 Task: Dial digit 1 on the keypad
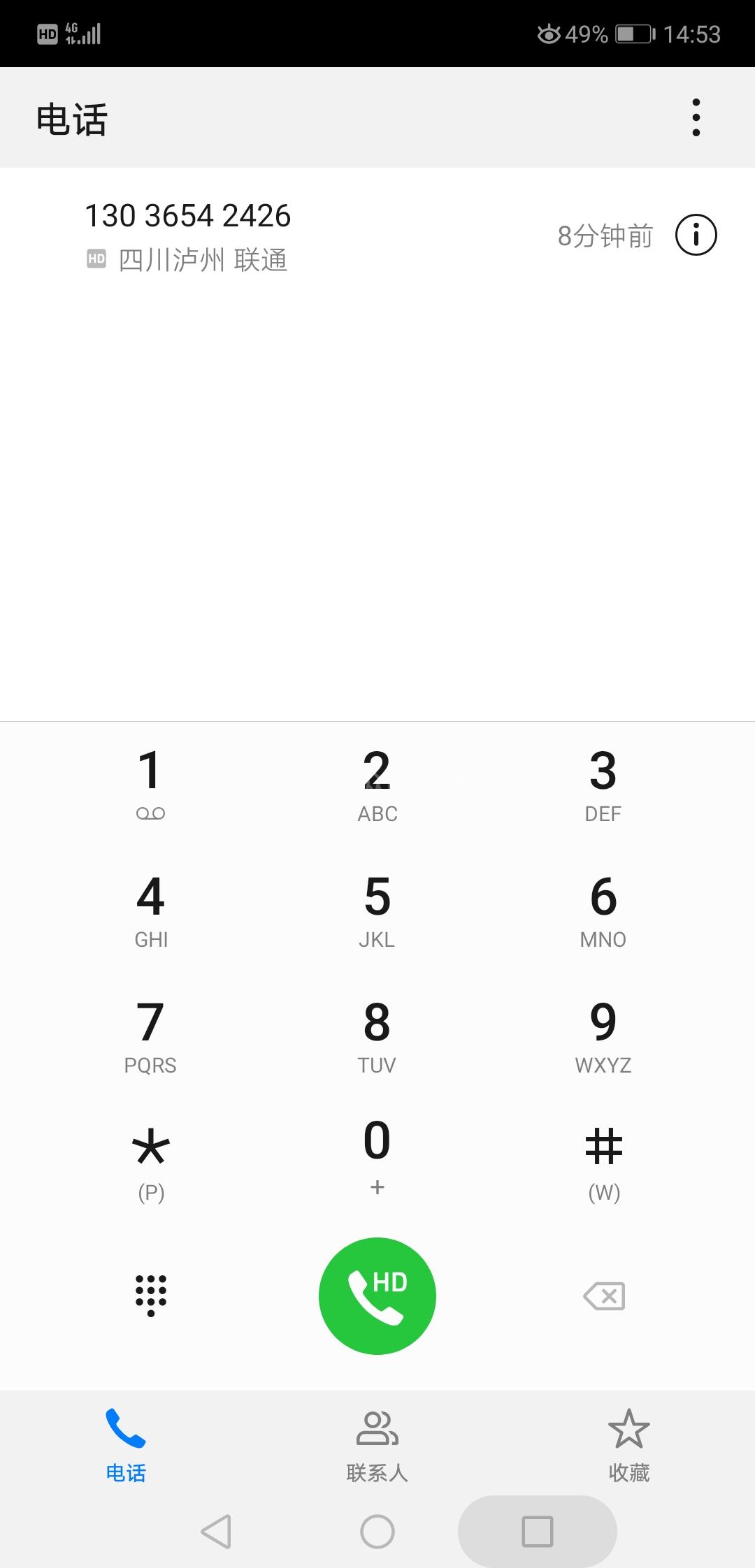[150, 784]
